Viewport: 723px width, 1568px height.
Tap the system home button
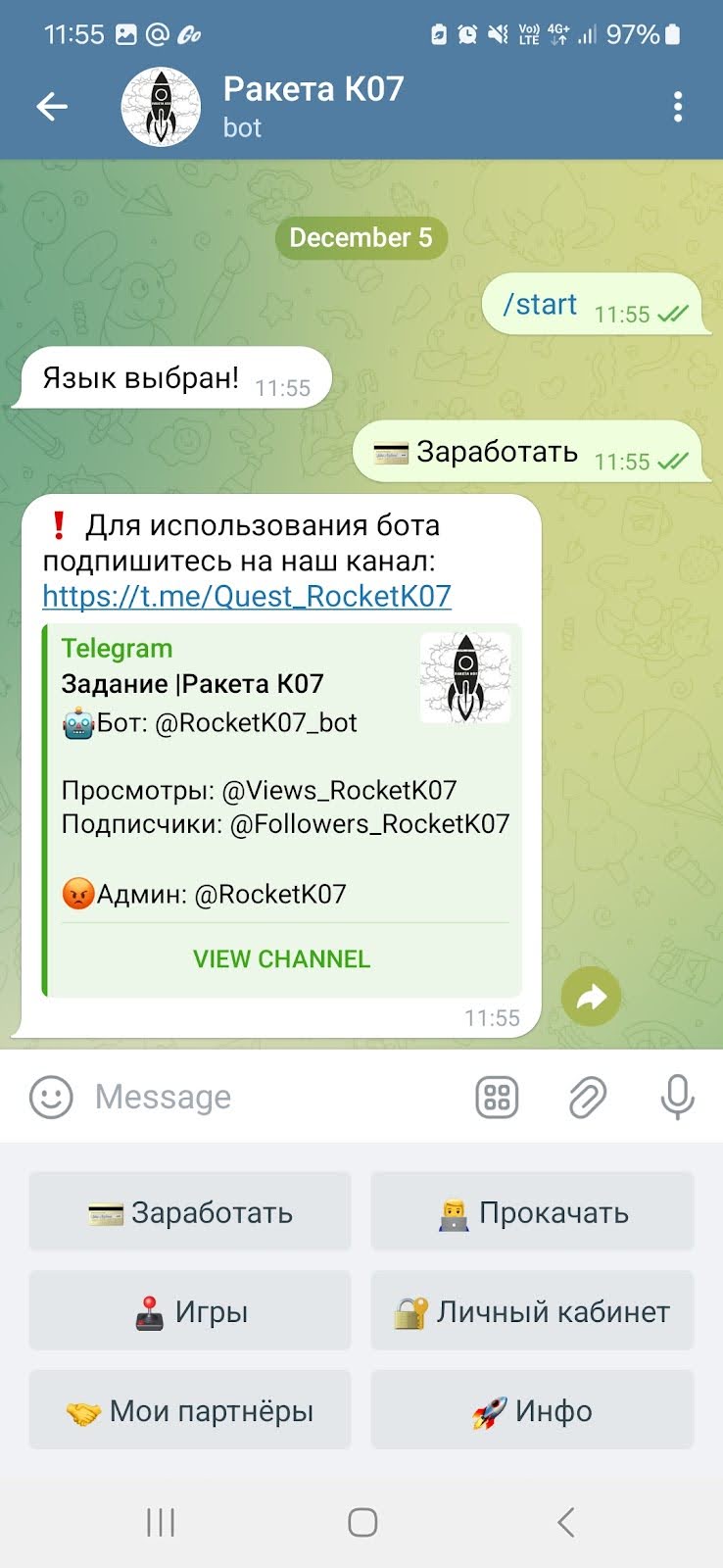click(362, 1522)
